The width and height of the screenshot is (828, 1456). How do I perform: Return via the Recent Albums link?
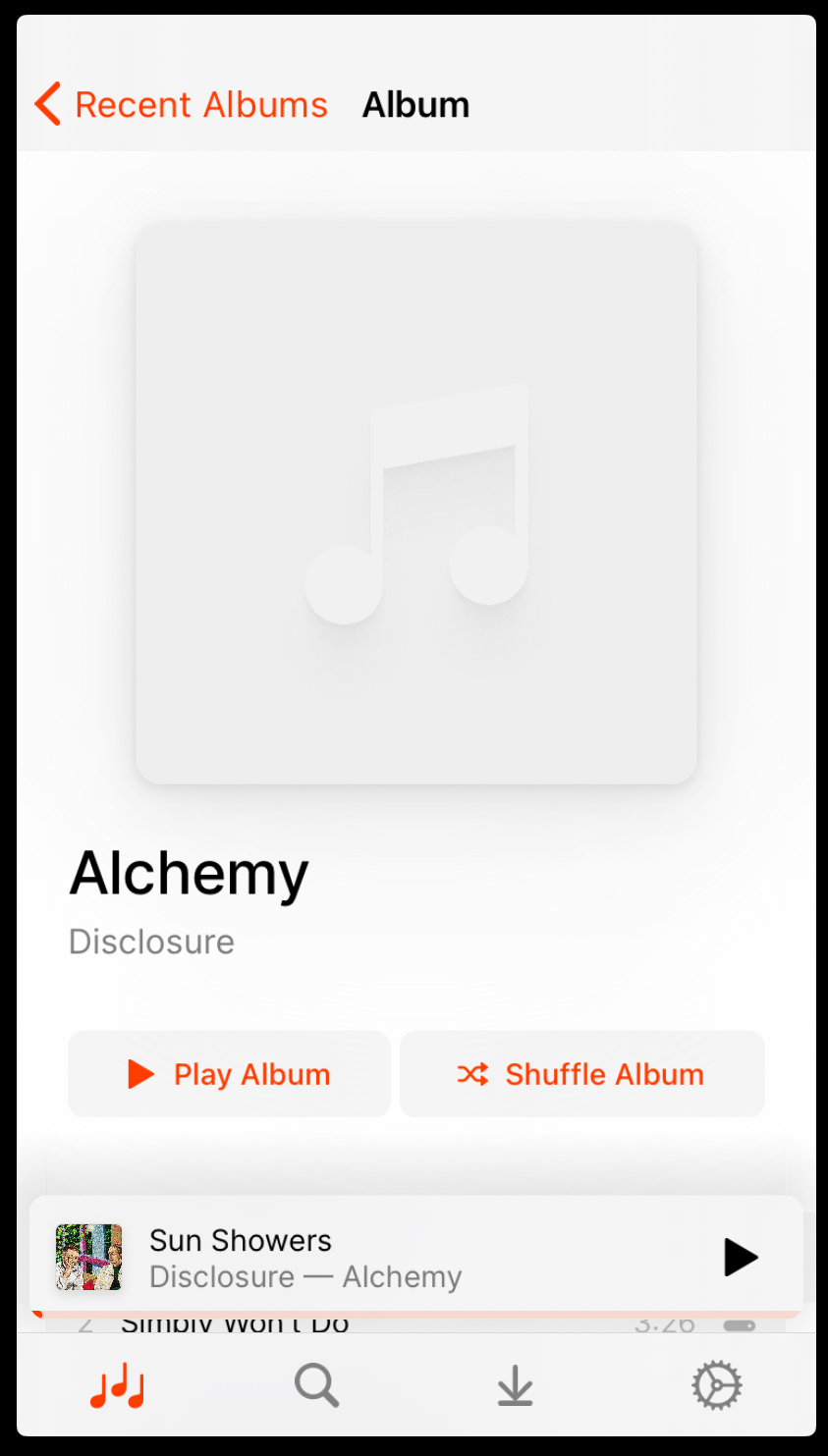coord(201,104)
